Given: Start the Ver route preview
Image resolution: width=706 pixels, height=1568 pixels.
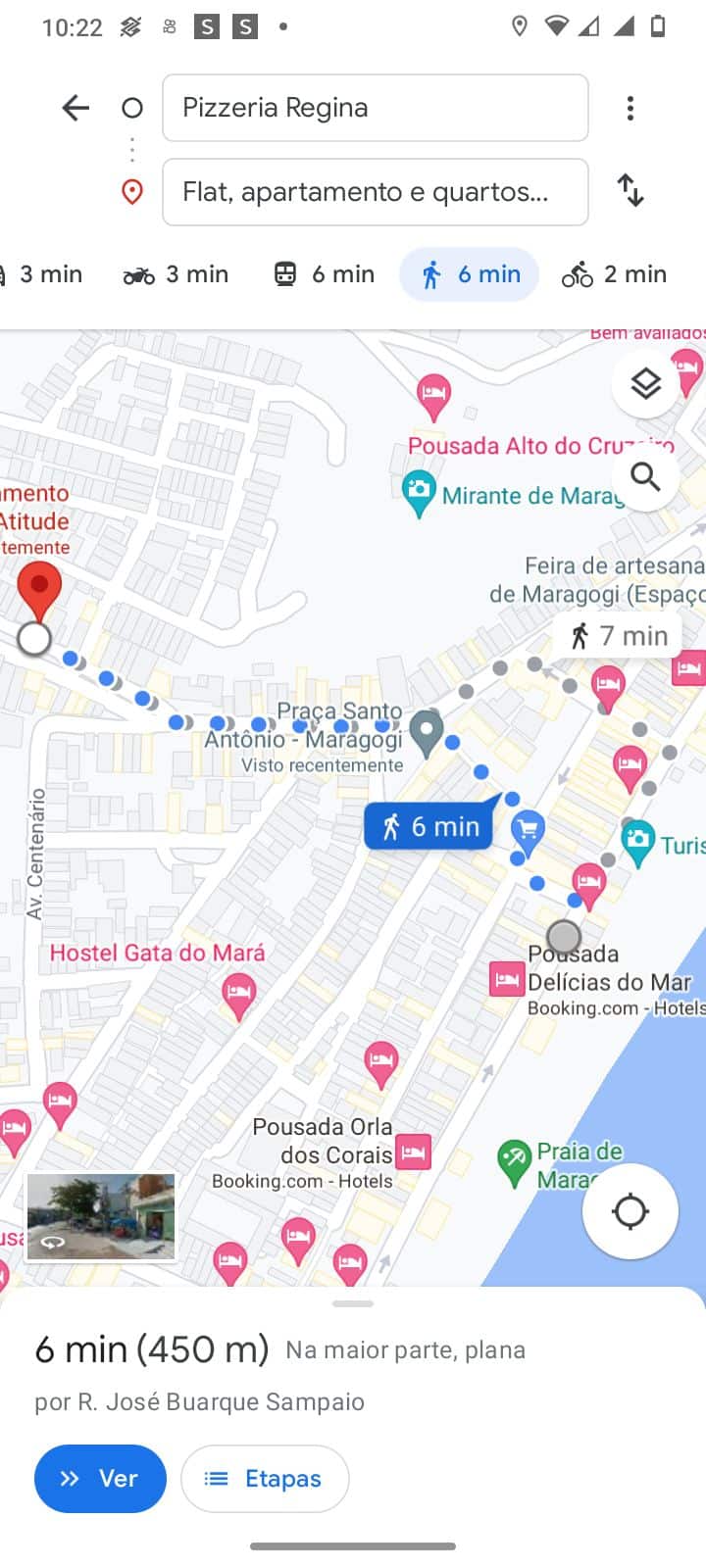Looking at the screenshot, I should [100, 1478].
